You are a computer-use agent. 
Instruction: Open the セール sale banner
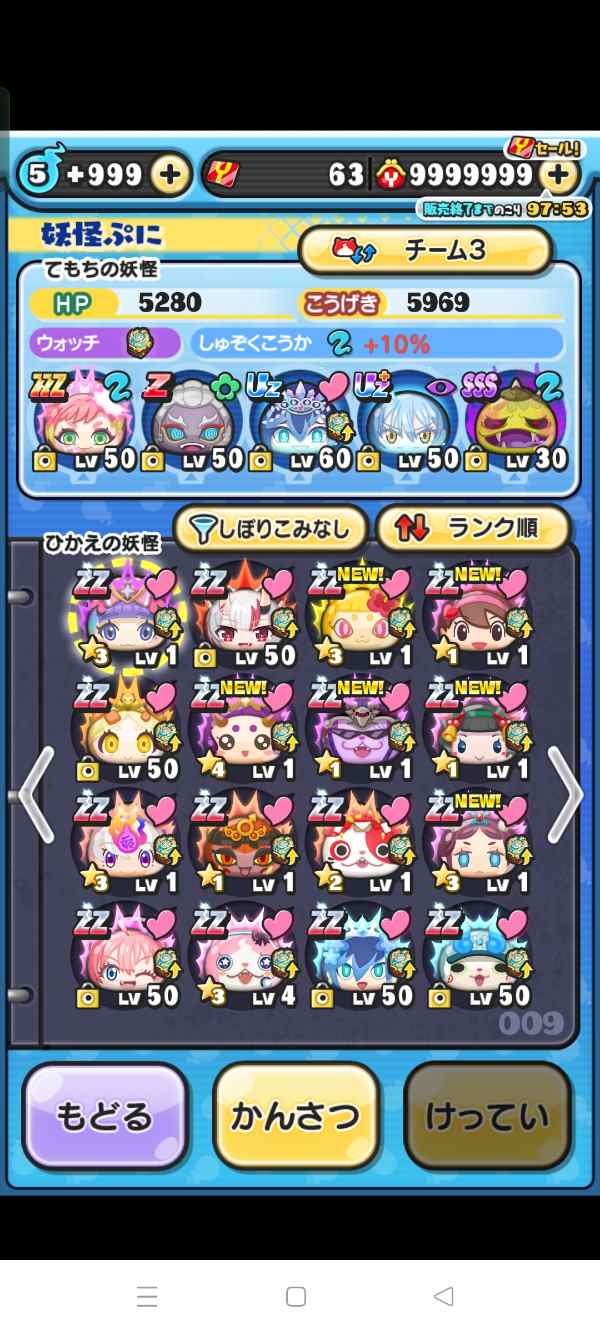point(543,149)
